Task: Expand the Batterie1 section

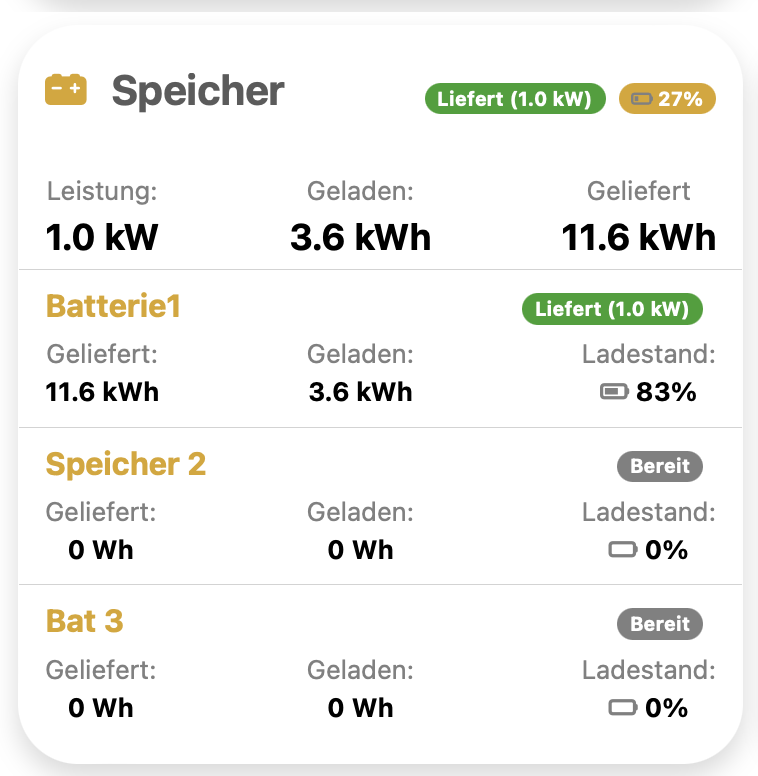Action: 112,306
